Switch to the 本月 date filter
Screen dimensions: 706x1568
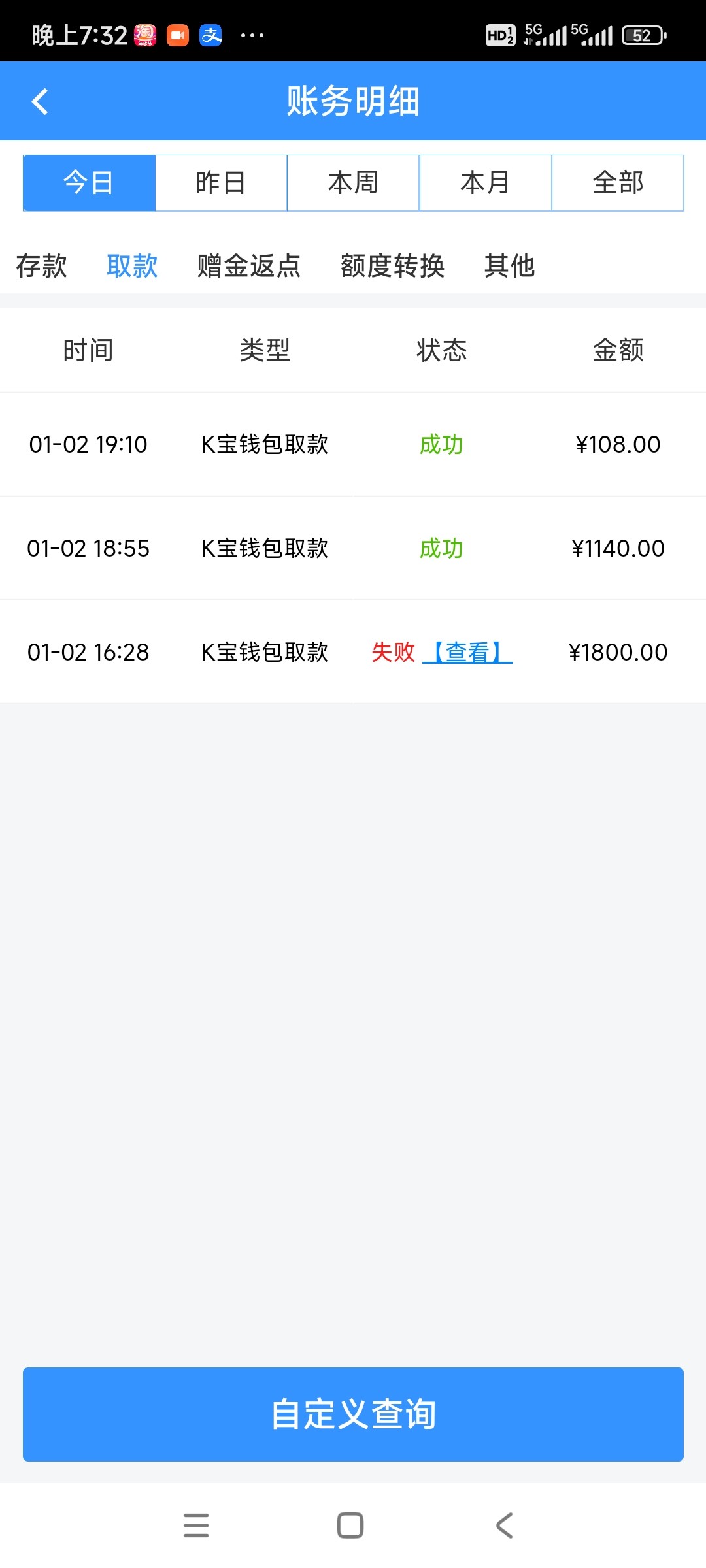(485, 183)
